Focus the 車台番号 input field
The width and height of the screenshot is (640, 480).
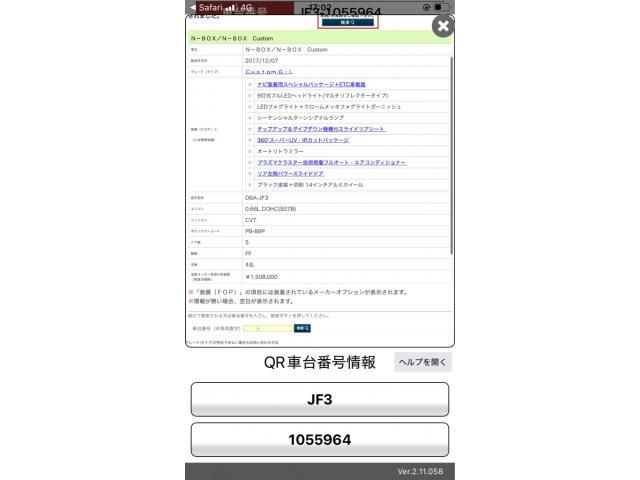[267, 328]
